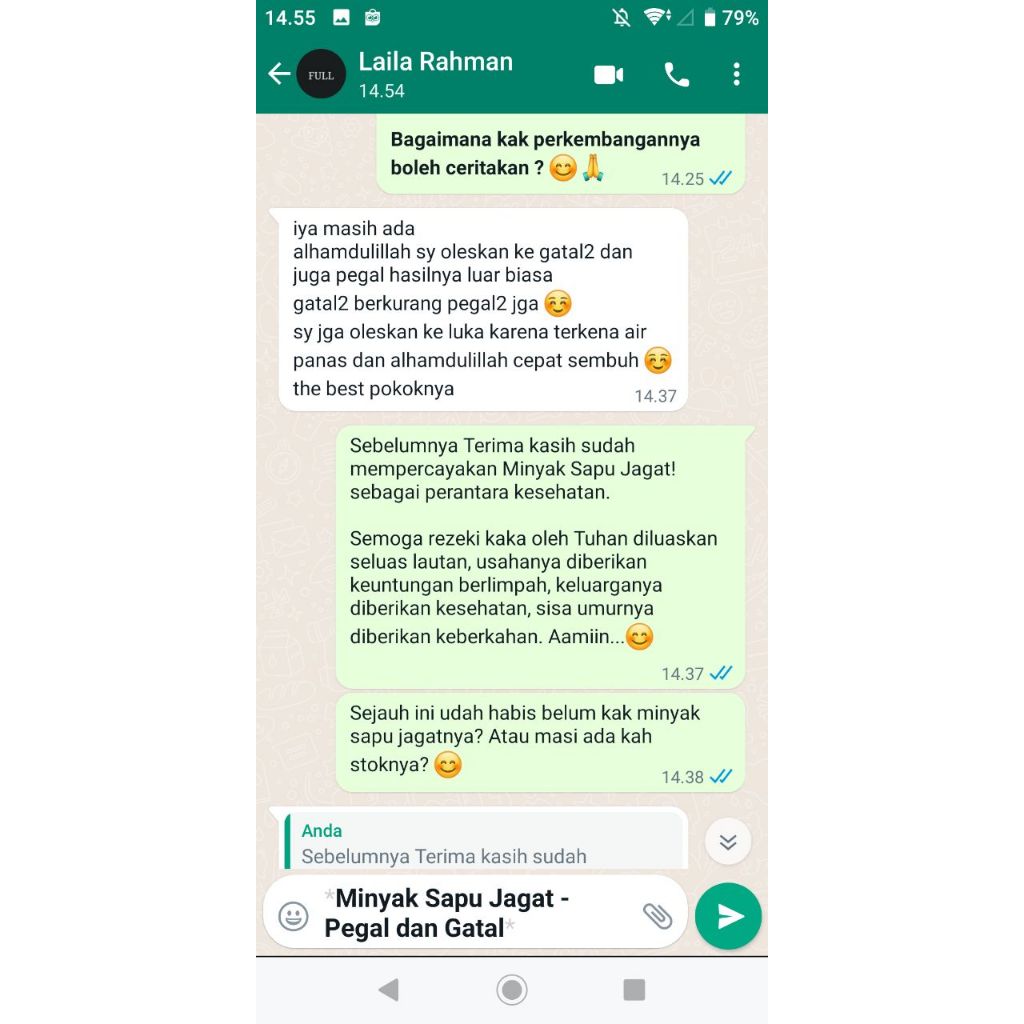This screenshot has height=1024, width=1024.
Task: Start a voice call with Laila Rahman
Action: pos(677,75)
